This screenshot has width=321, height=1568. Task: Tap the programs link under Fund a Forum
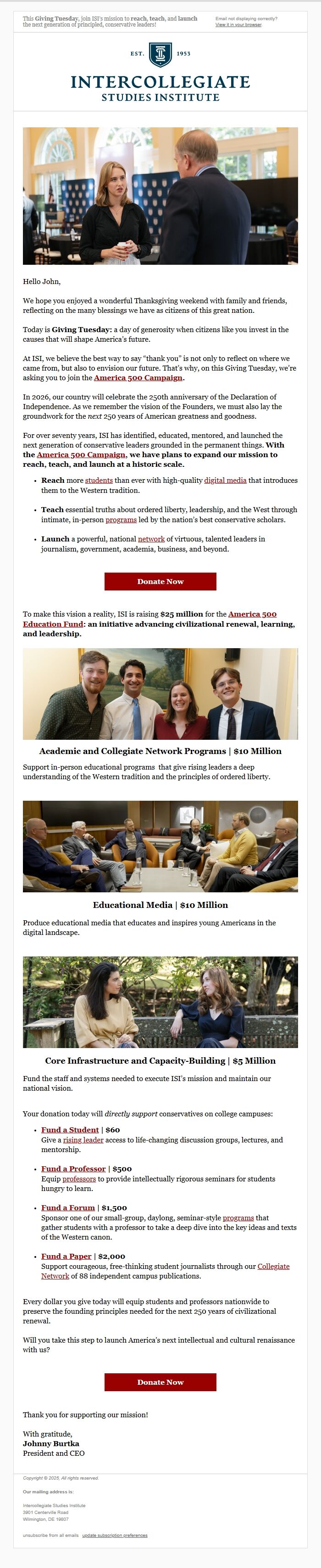pyautogui.click(x=238, y=1218)
